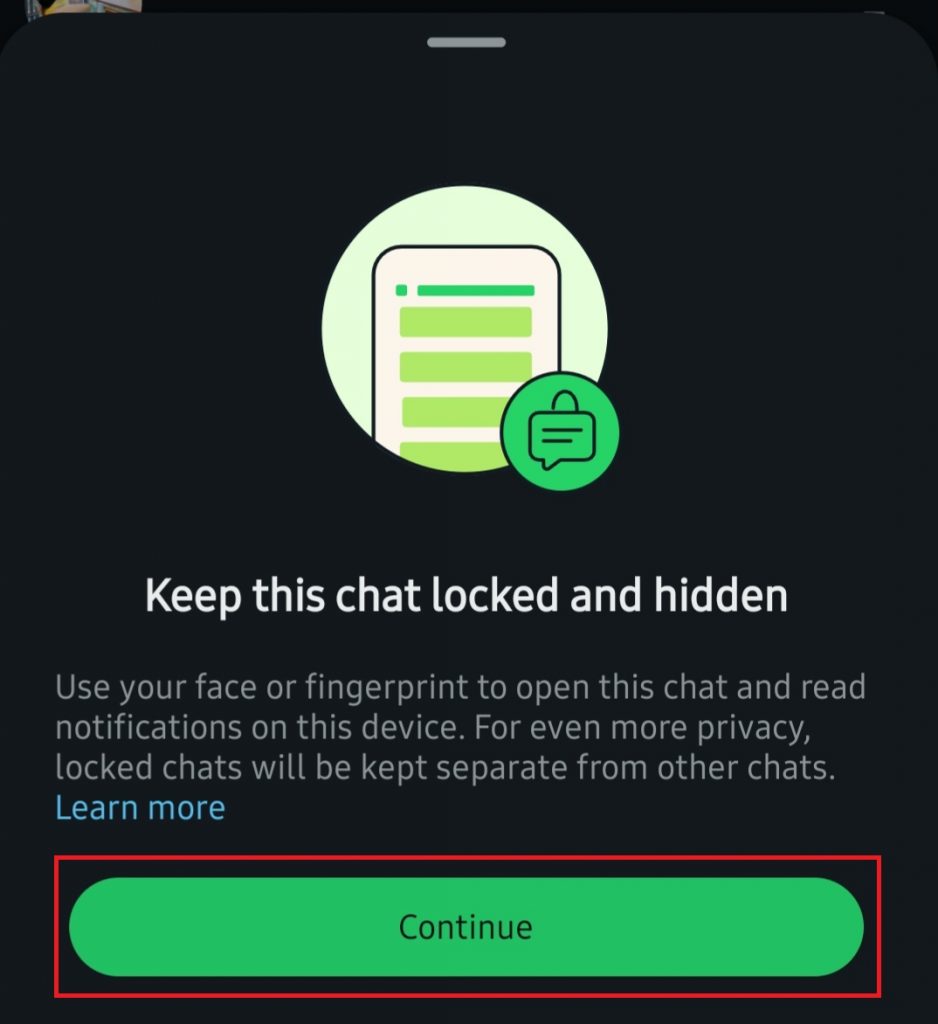This screenshot has height=1024, width=938.
Task: Open the Learn more link
Action: point(140,807)
